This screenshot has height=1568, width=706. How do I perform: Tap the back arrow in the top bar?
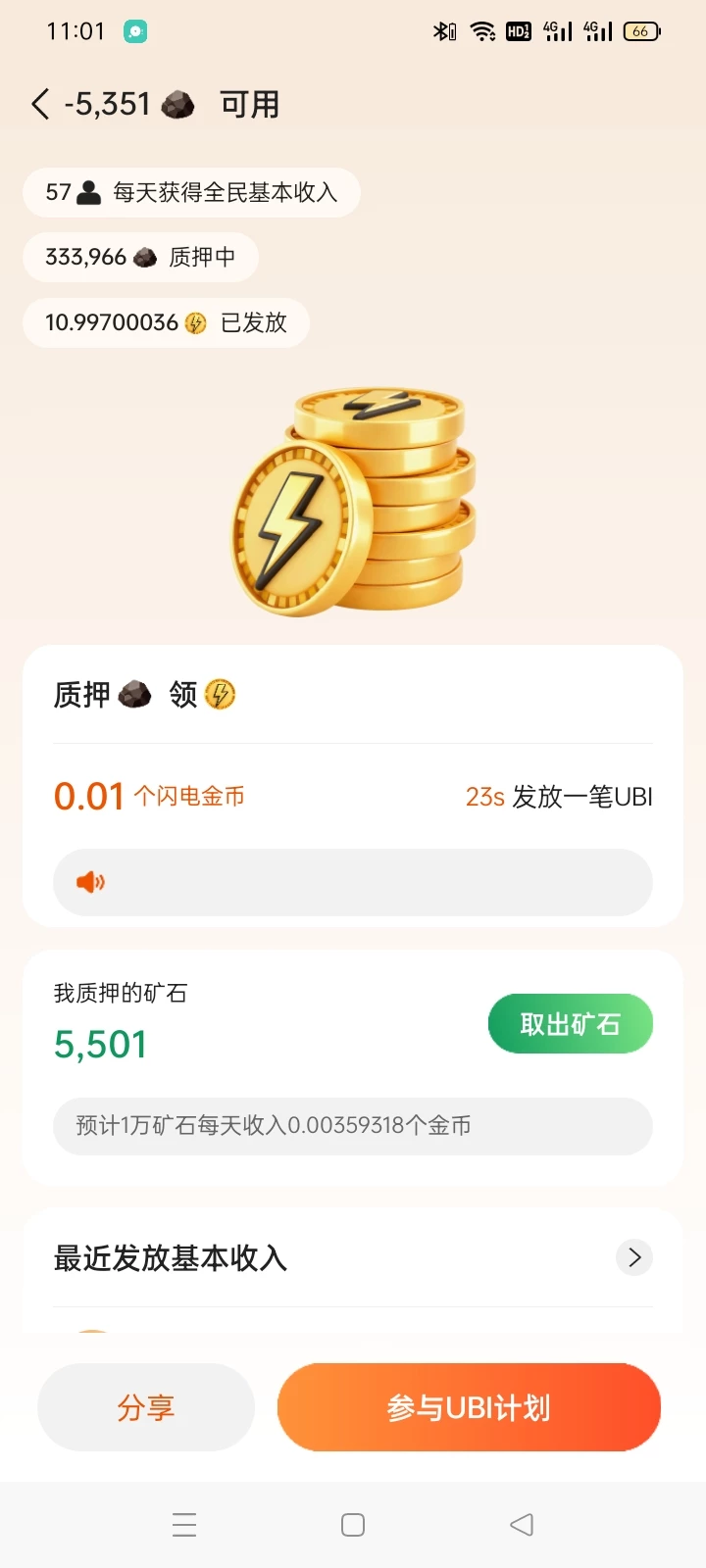pyautogui.click(x=39, y=103)
